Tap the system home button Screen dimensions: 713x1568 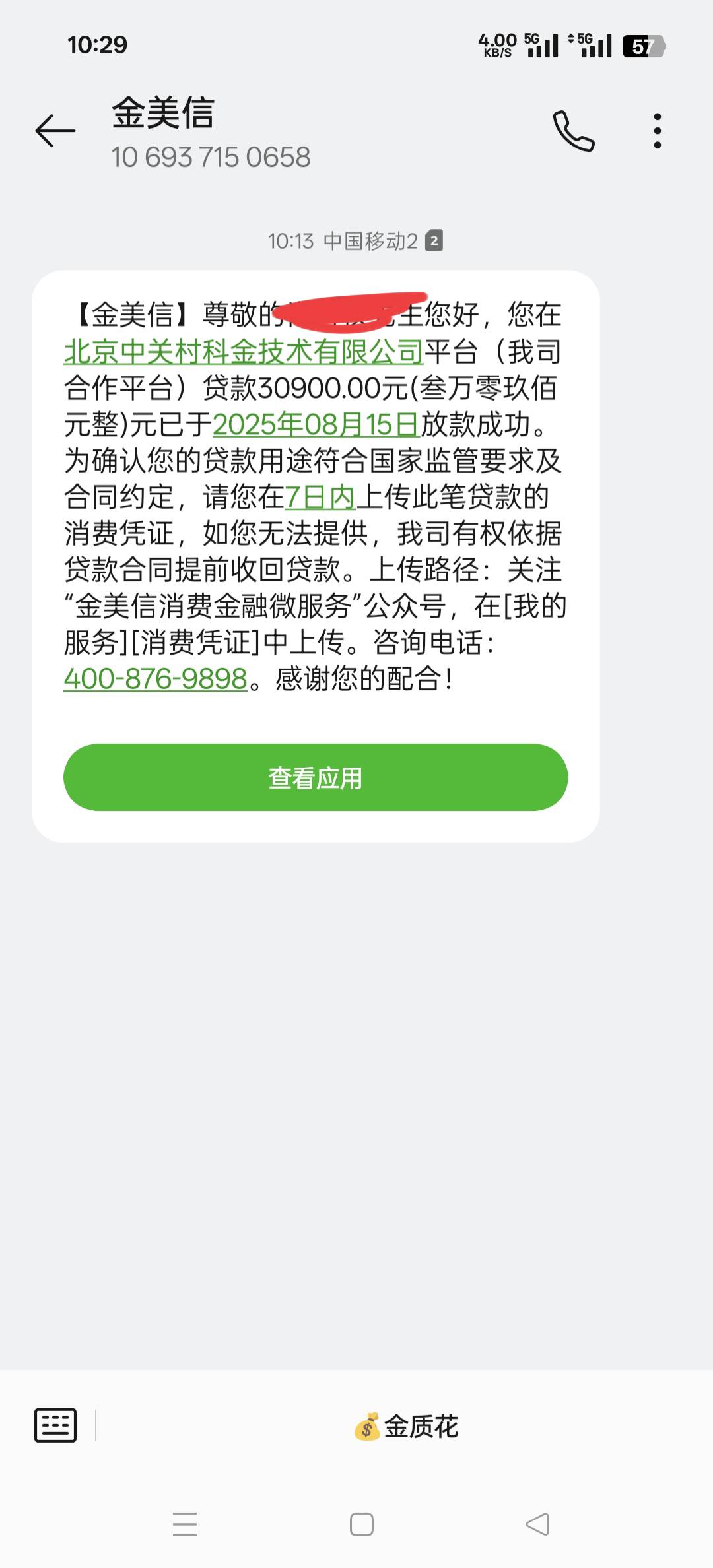point(362,1524)
